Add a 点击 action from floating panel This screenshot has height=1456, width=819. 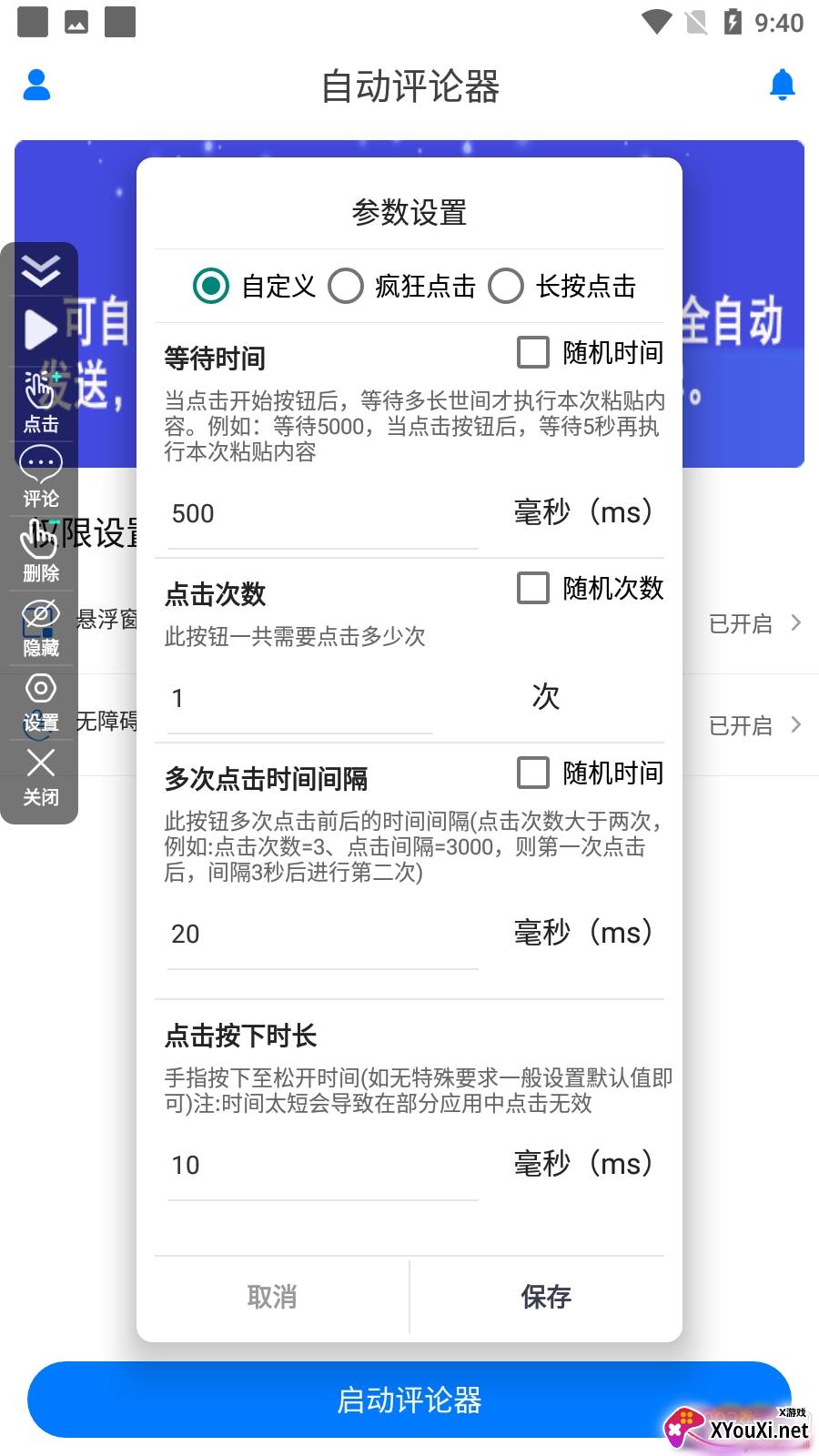[x=40, y=403]
